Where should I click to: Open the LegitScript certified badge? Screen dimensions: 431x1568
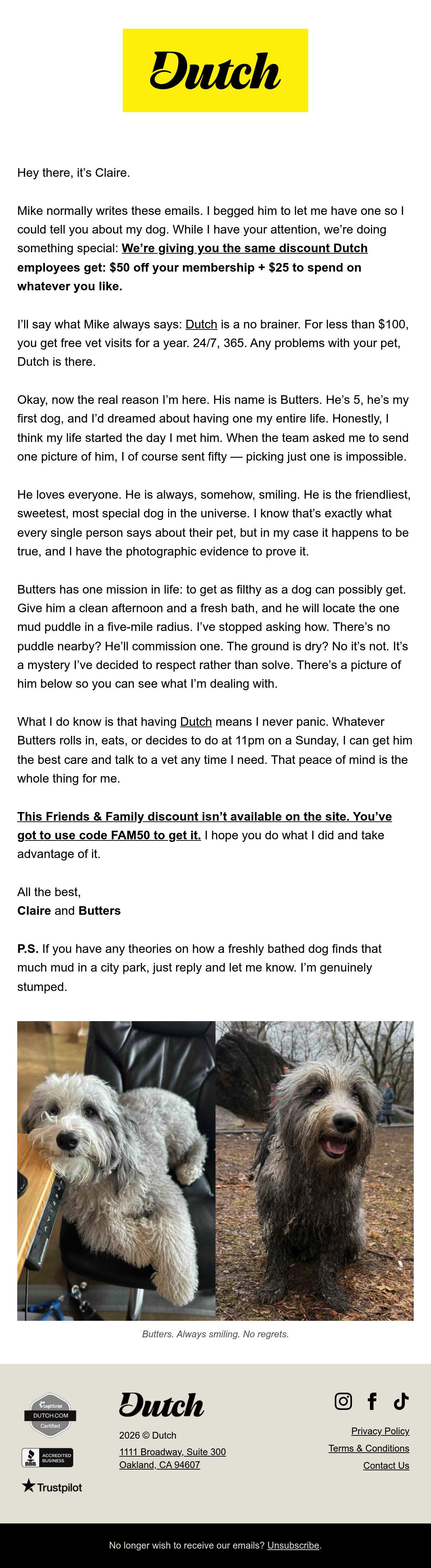pos(50,1415)
